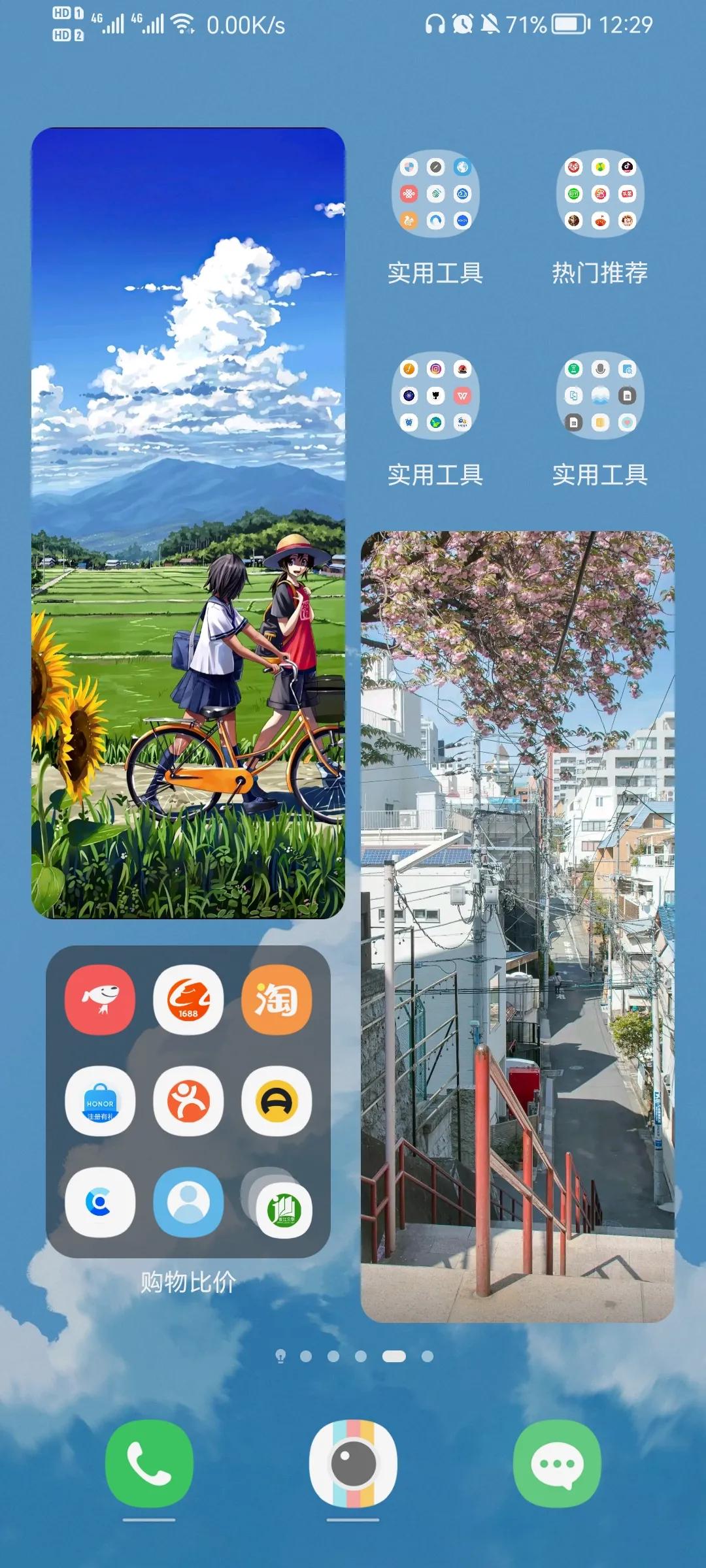Open the Messages app in the dock
The width and height of the screenshot is (706, 1568).
557,1463
